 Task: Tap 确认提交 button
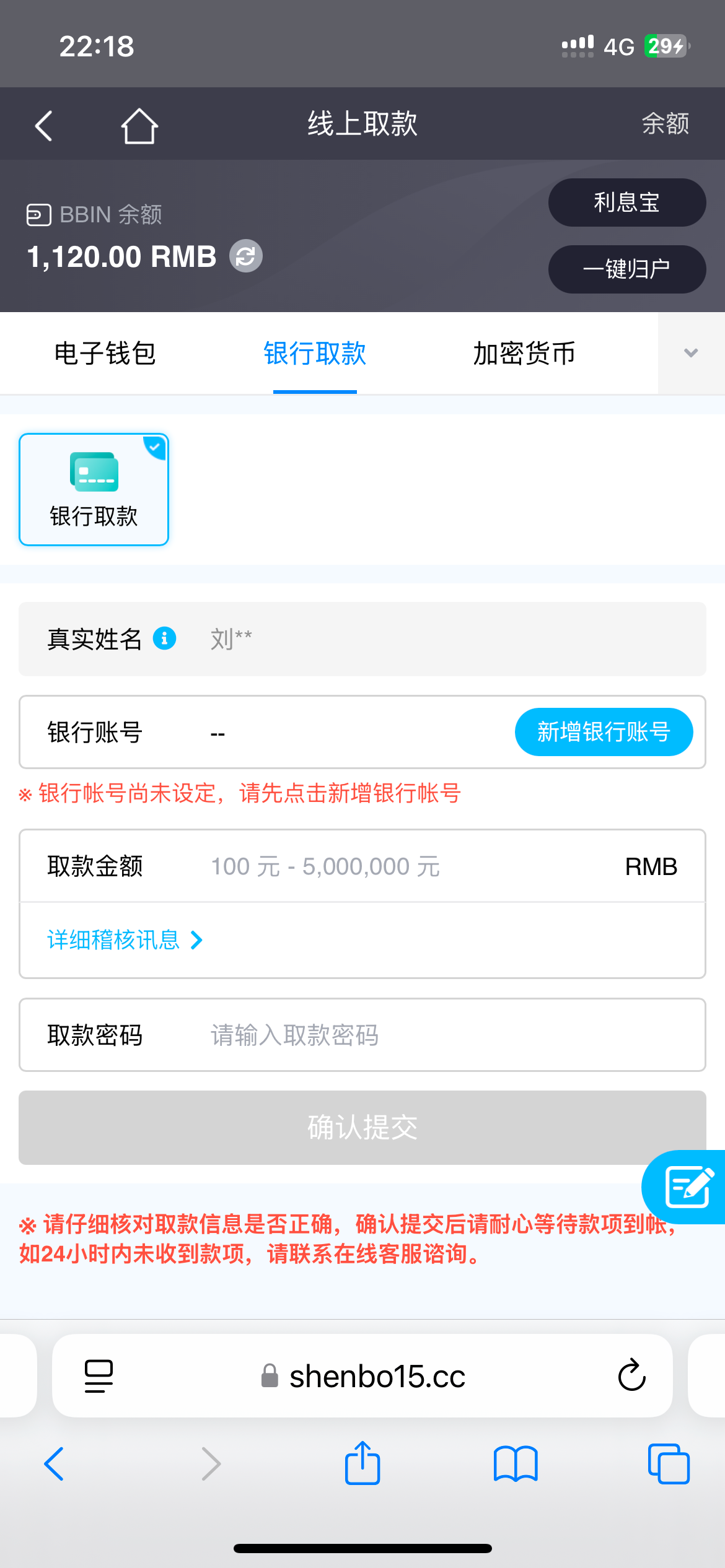[362, 1127]
